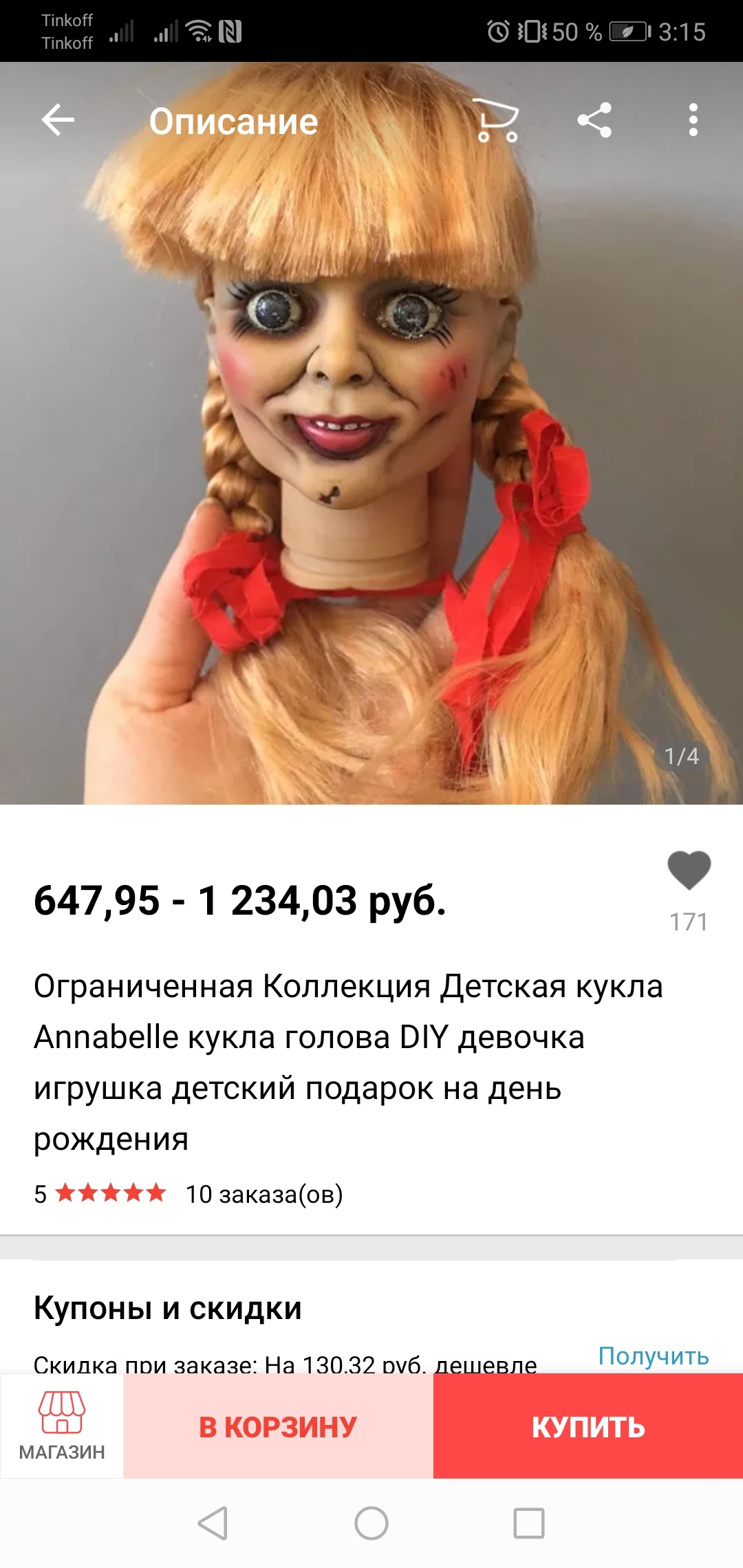Share this product listing
Screen dimensions: 743x1568
click(x=594, y=120)
